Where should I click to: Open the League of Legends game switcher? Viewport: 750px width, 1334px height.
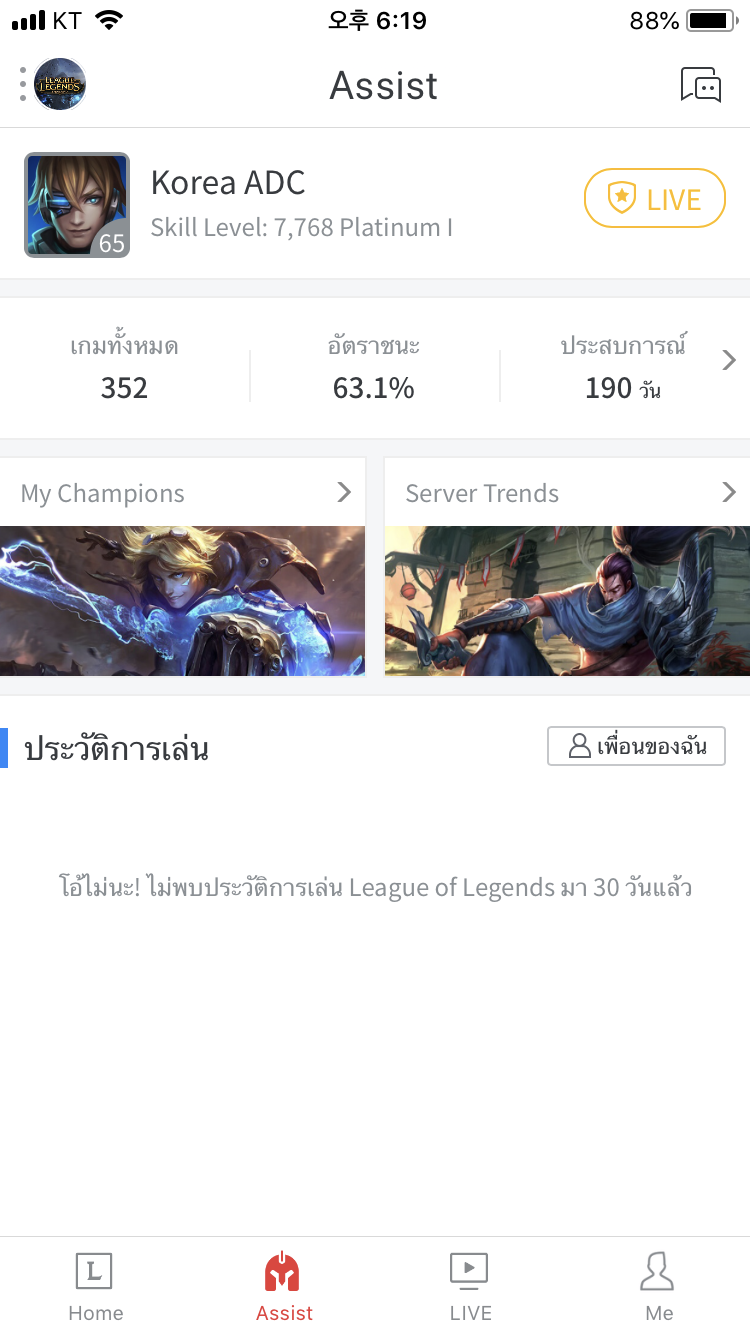[x=58, y=84]
